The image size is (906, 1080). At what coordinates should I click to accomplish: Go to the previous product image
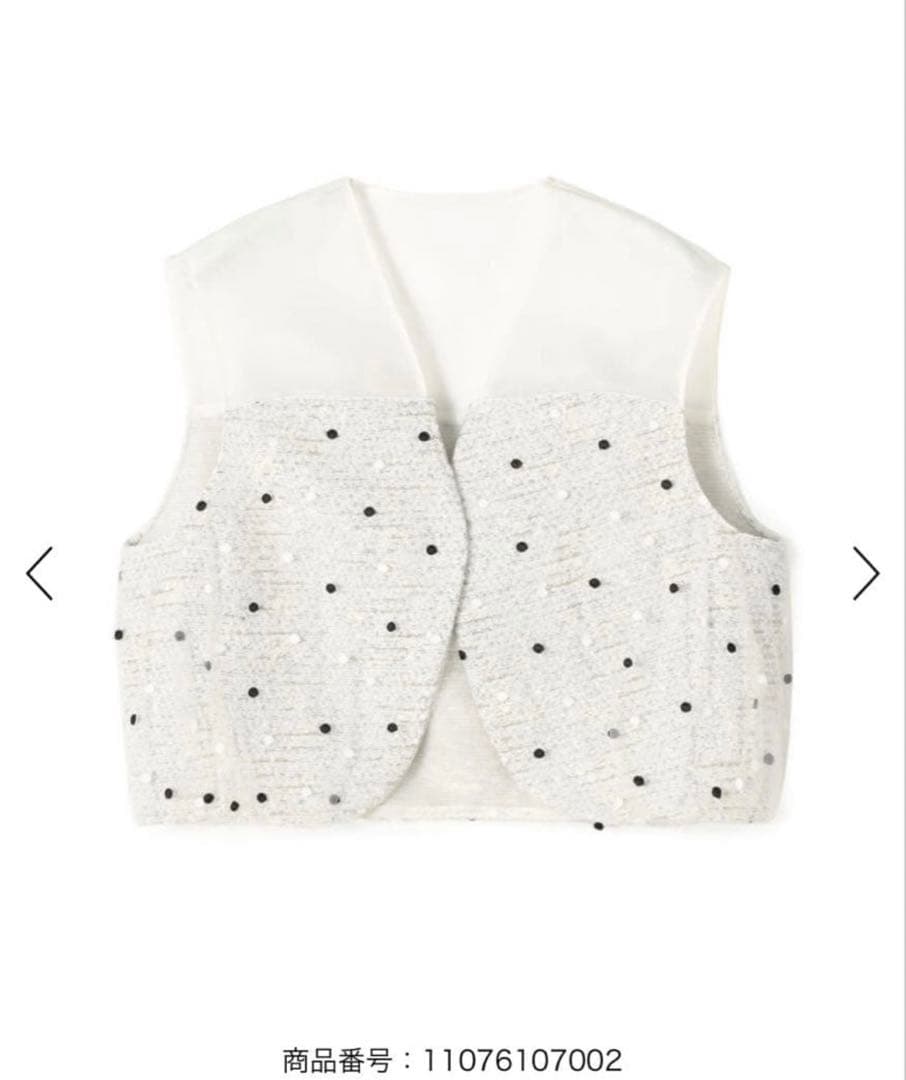(39, 573)
